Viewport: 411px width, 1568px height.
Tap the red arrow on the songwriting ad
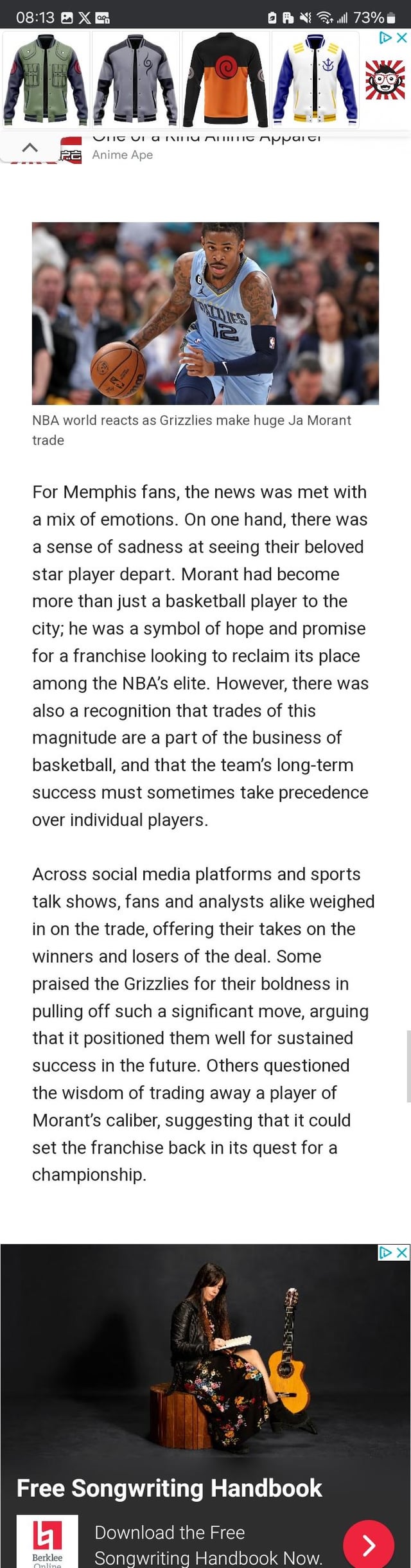[x=368, y=1545]
